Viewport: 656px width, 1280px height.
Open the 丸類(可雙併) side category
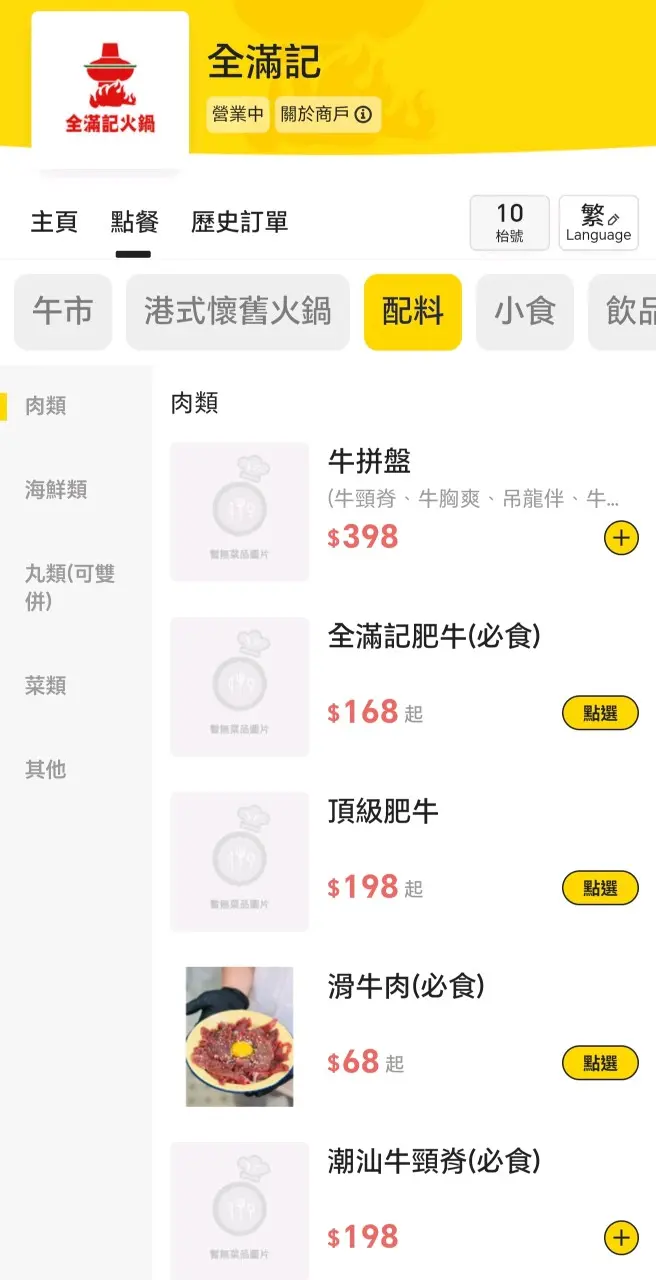[x=70, y=587]
